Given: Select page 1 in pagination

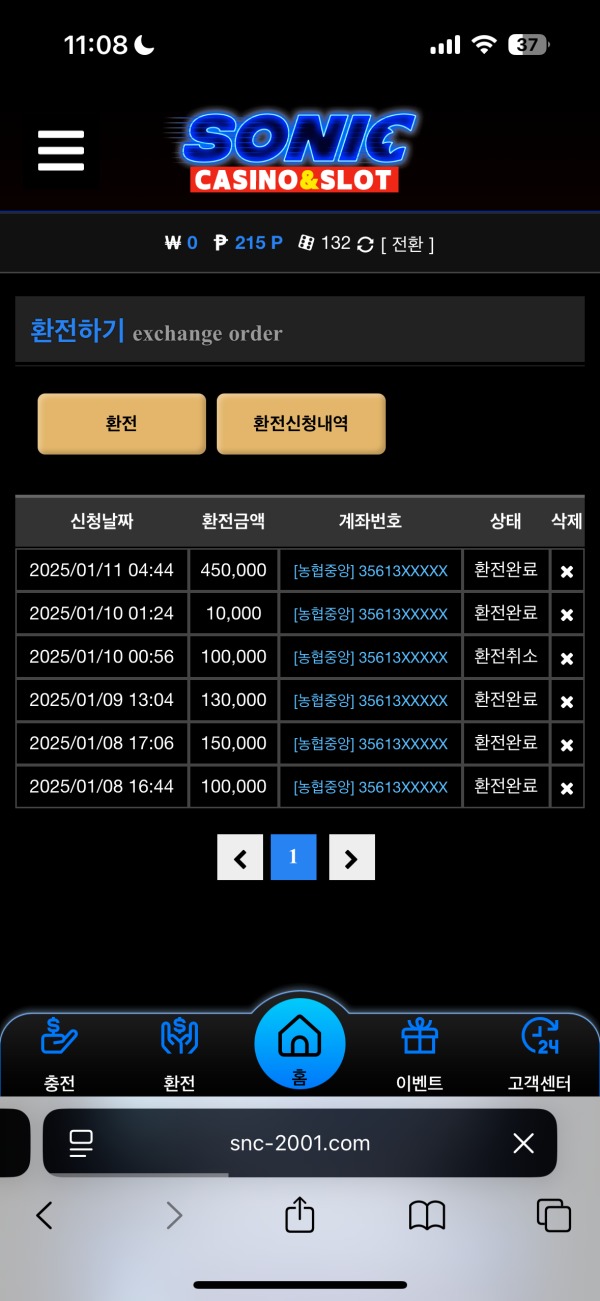Looking at the screenshot, I should (x=294, y=857).
